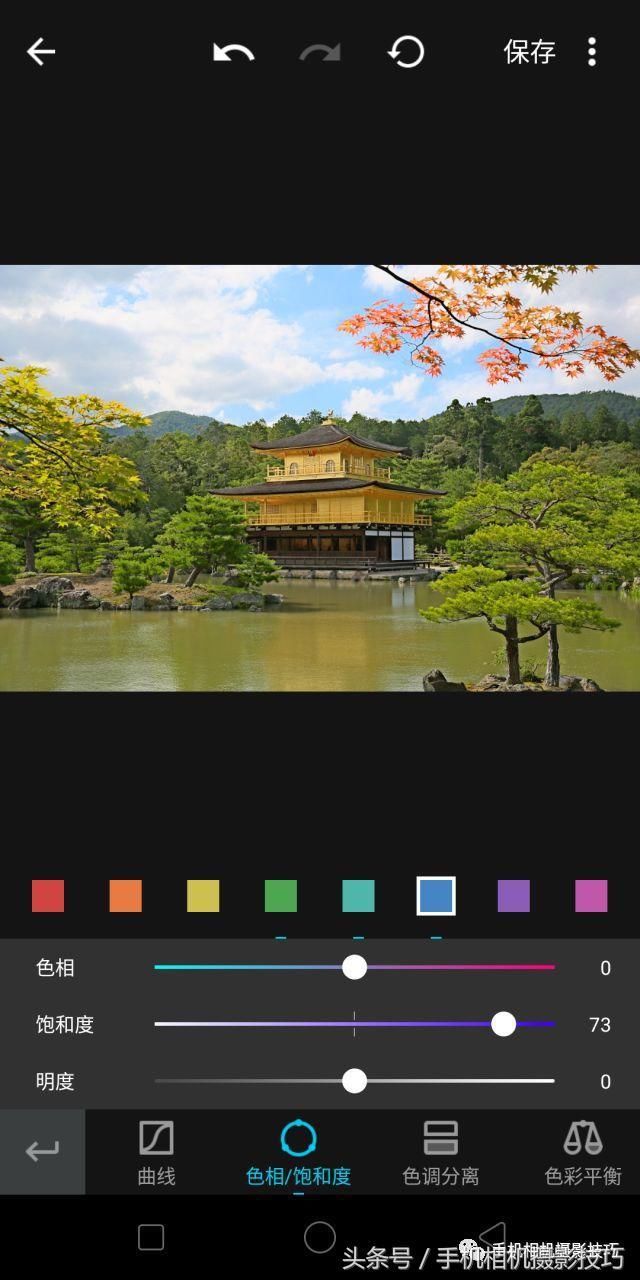Reset edits with the restore icon
The image size is (640, 1280).
tap(406, 52)
